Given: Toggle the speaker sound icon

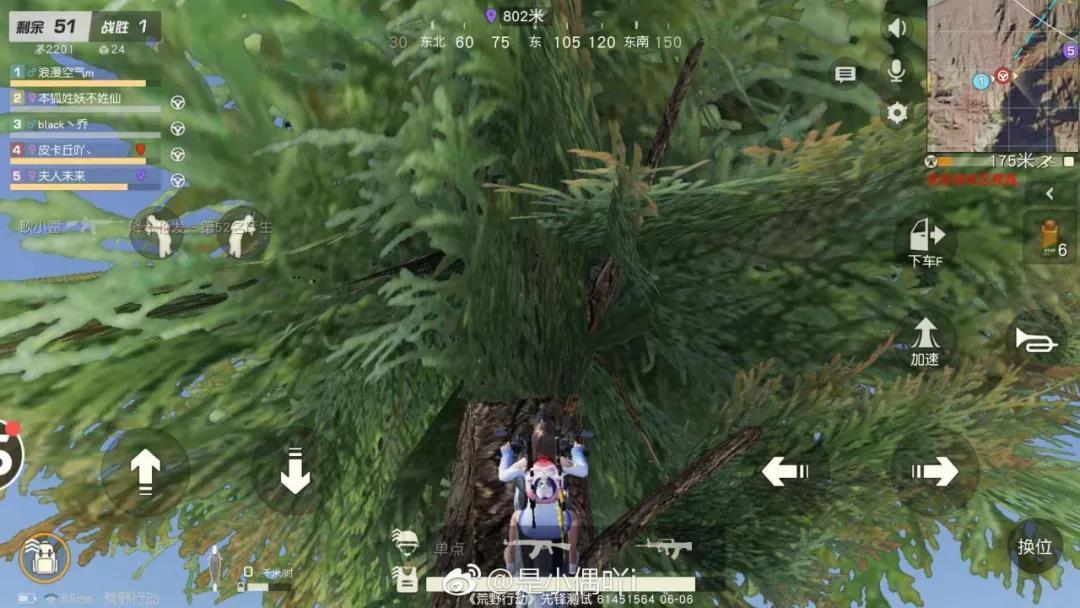Looking at the screenshot, I should (x=896, y=28).
